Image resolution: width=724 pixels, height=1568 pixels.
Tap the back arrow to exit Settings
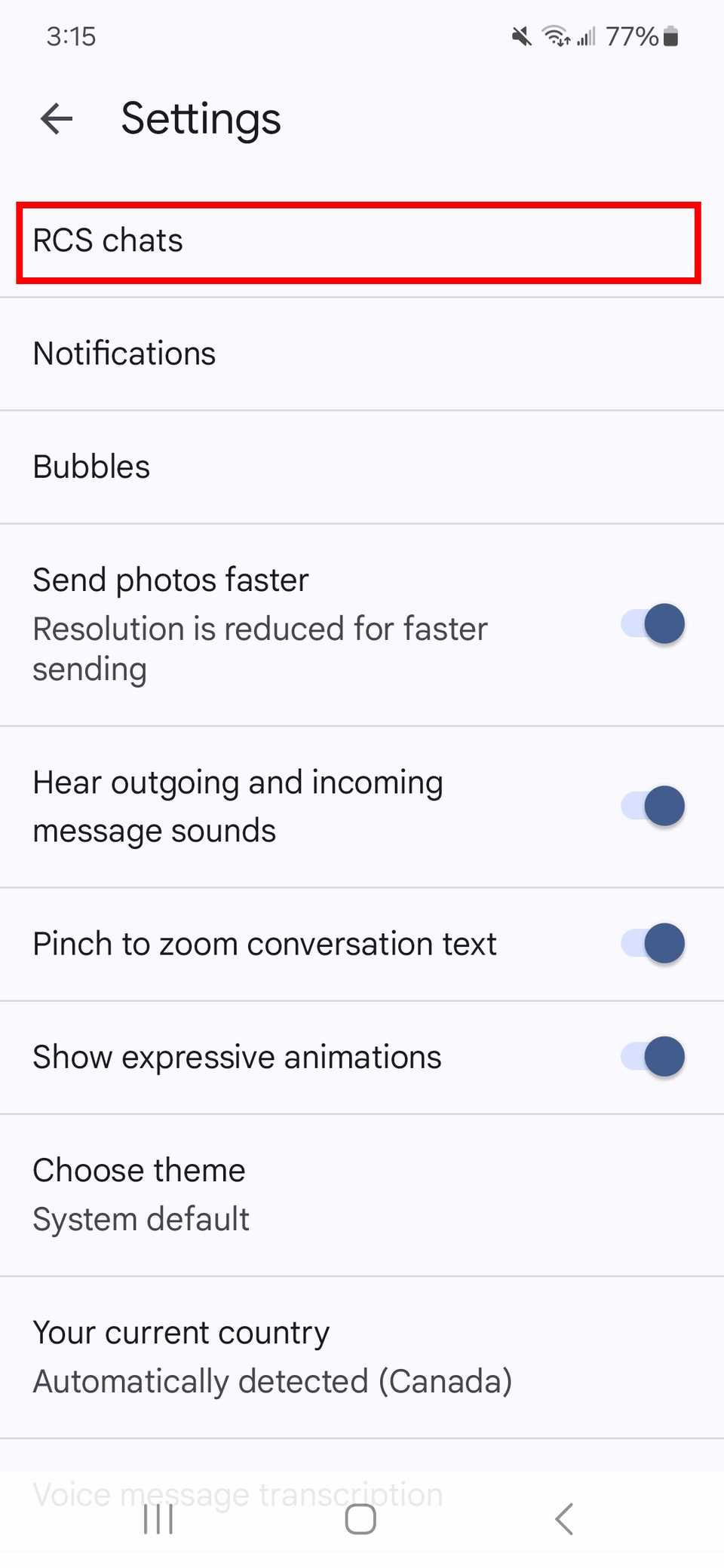coord(54,118)
